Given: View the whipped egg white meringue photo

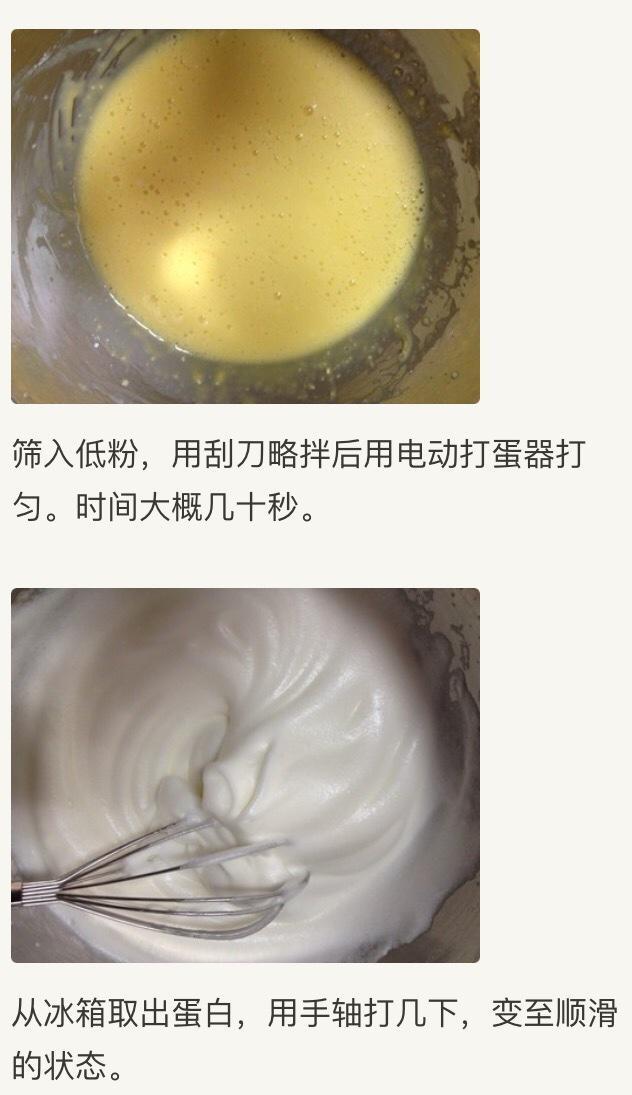Looking at the screenshot, I should coord(245,775).
